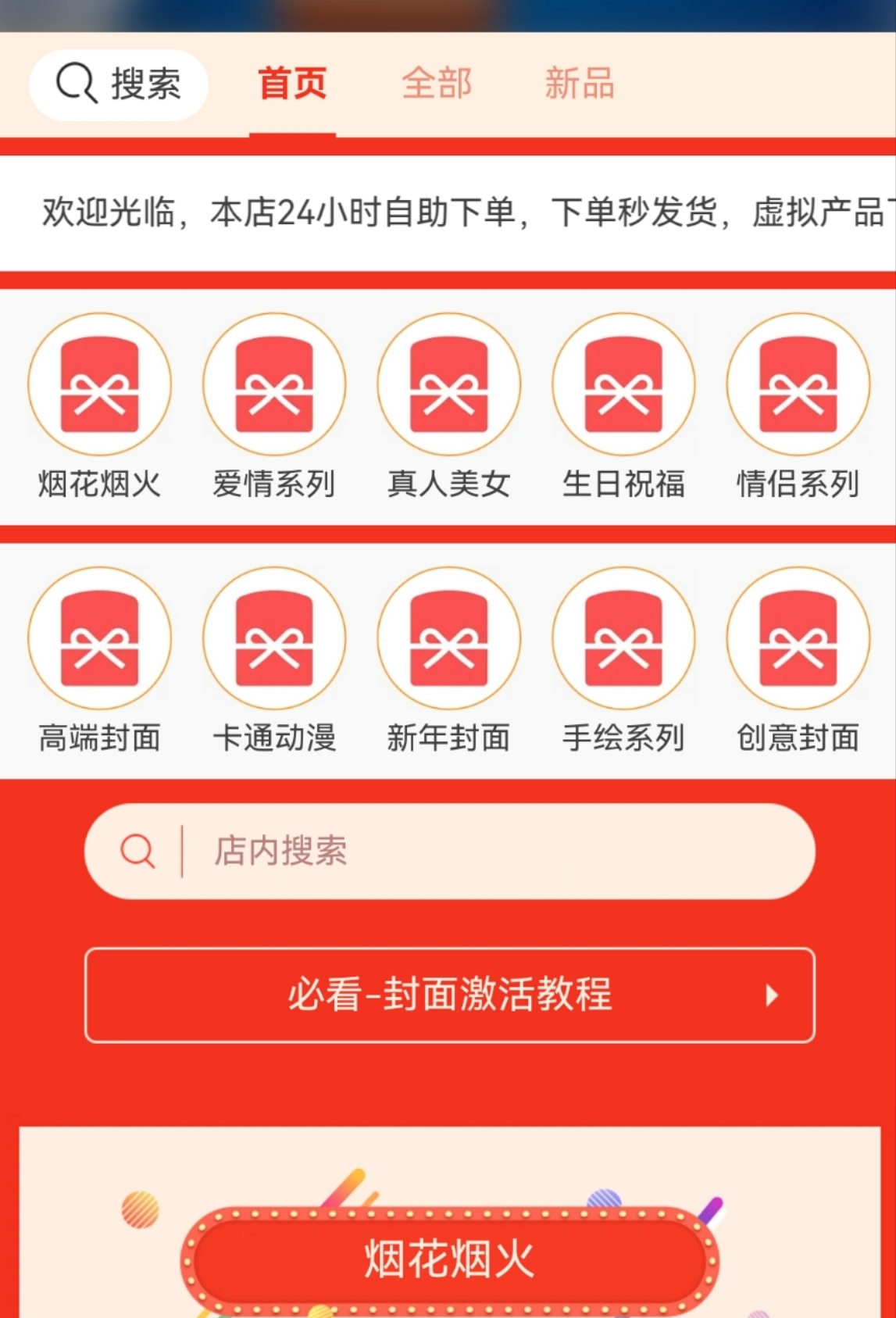The image size is (896, 1318).
Task: Switch to the 全部 tab
Action: [x=437, y=84]
